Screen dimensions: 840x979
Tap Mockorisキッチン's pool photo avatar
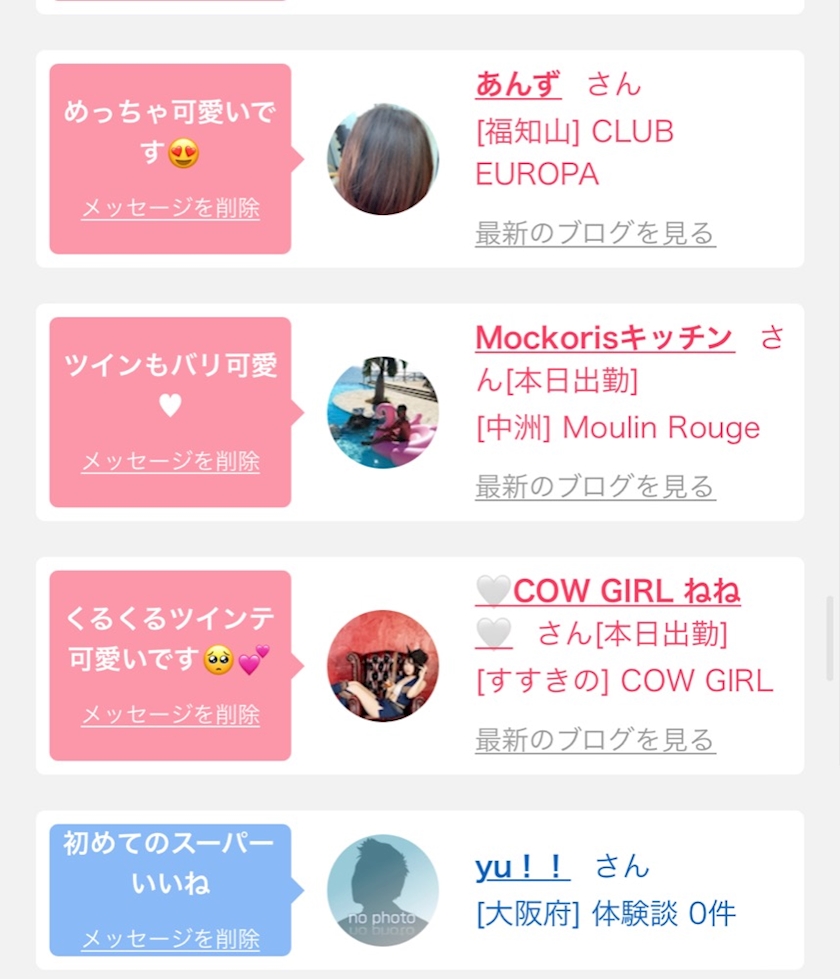click(383, 412)
